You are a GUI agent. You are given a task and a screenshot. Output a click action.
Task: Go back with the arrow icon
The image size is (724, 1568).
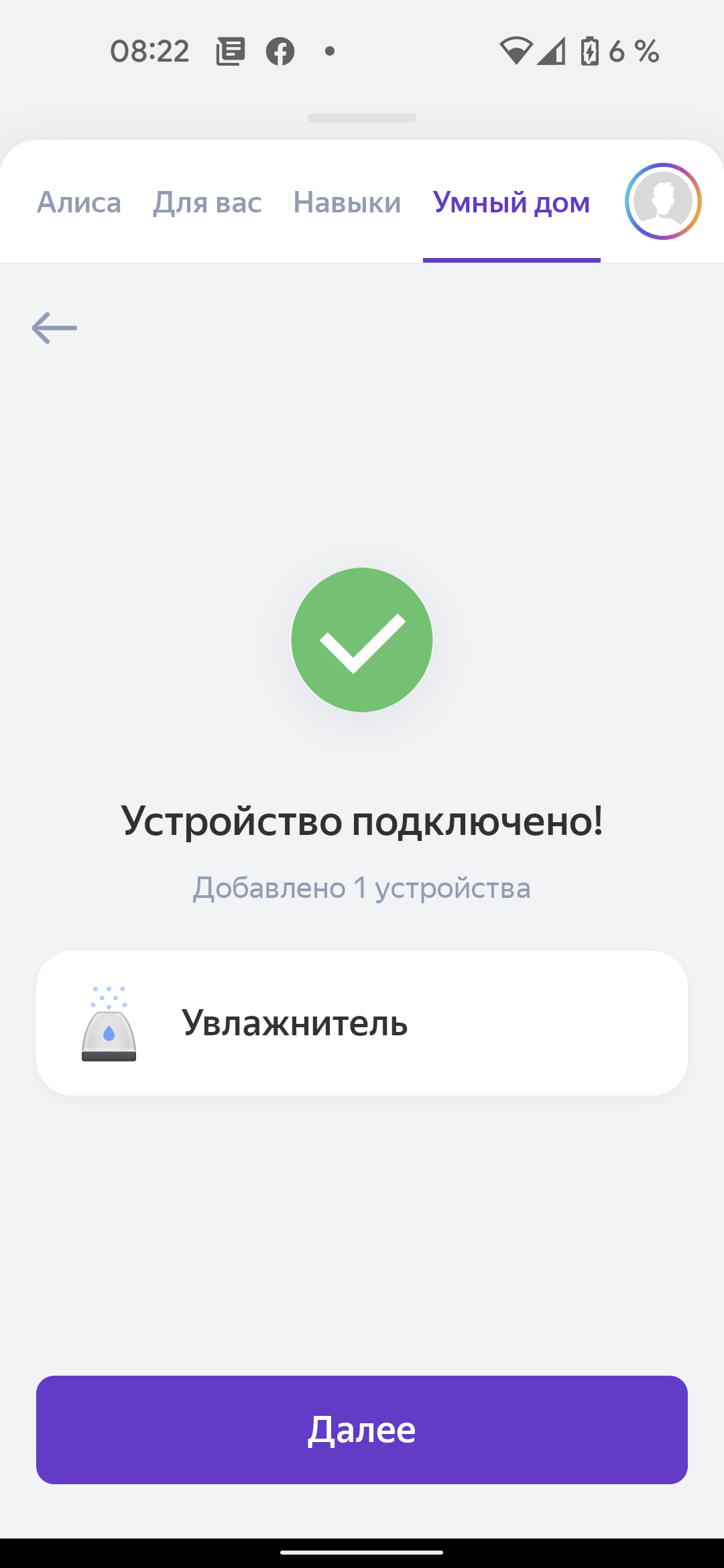[x=54, y=328]
